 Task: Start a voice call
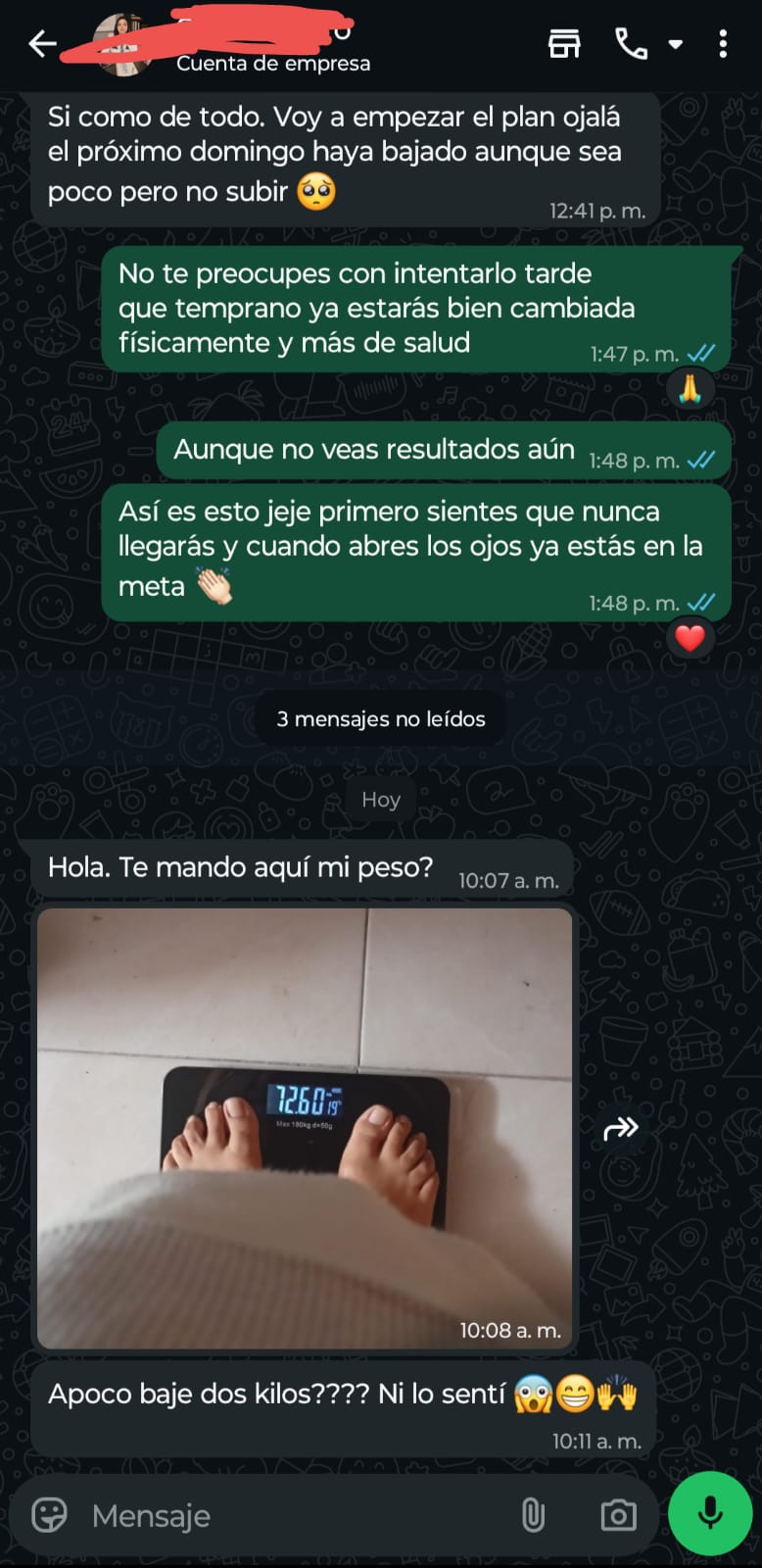(631, 44)
